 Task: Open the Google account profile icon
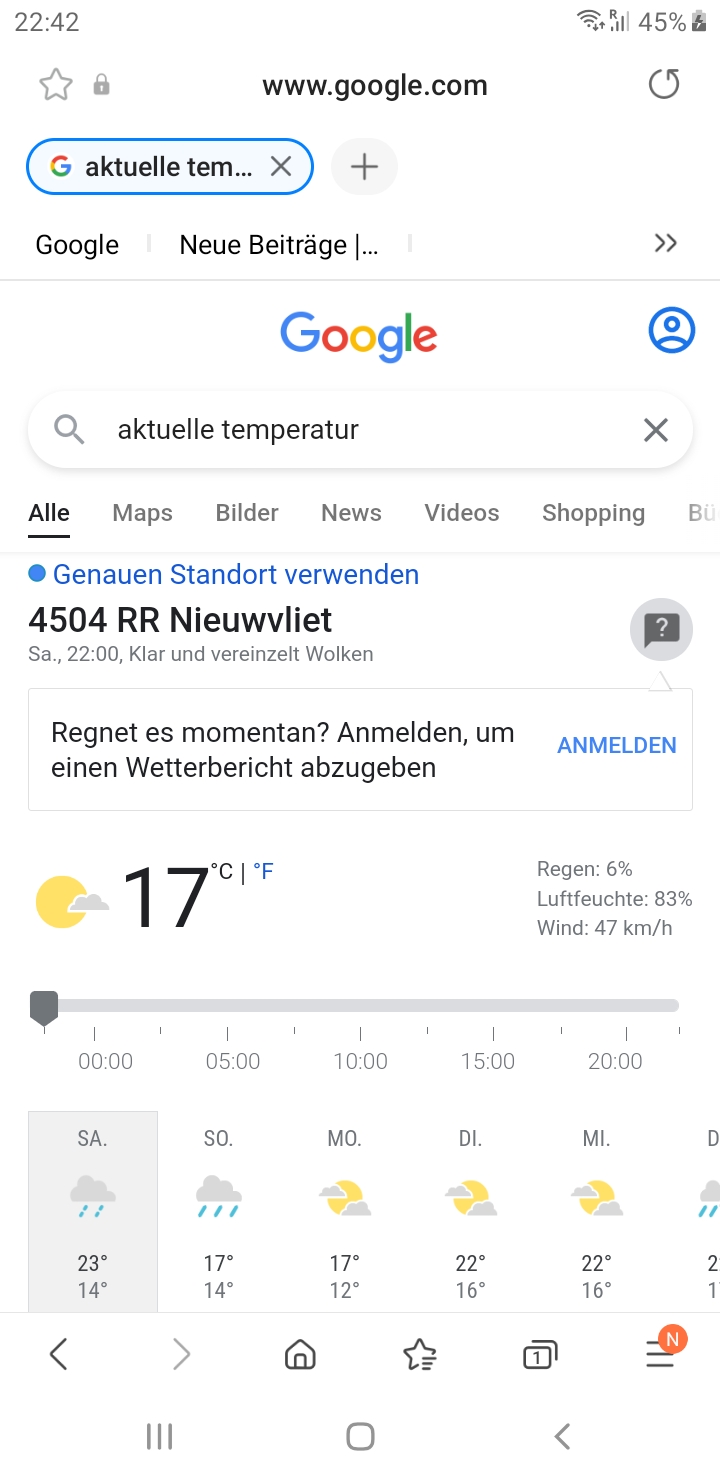coord(671,330)
